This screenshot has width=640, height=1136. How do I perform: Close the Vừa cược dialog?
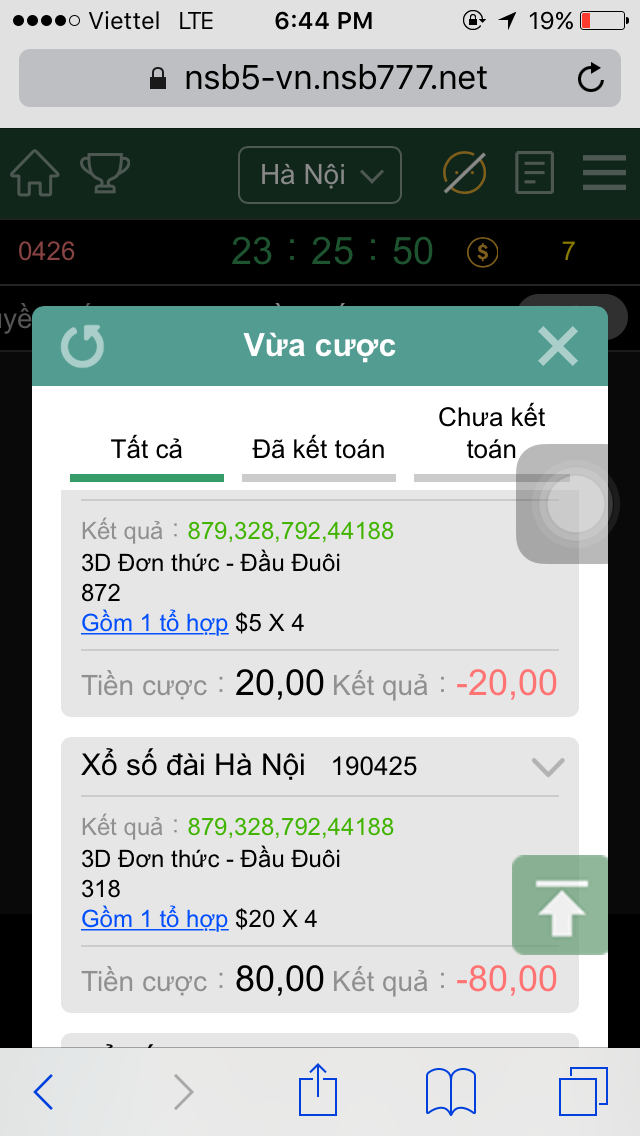tap(557, 346)
